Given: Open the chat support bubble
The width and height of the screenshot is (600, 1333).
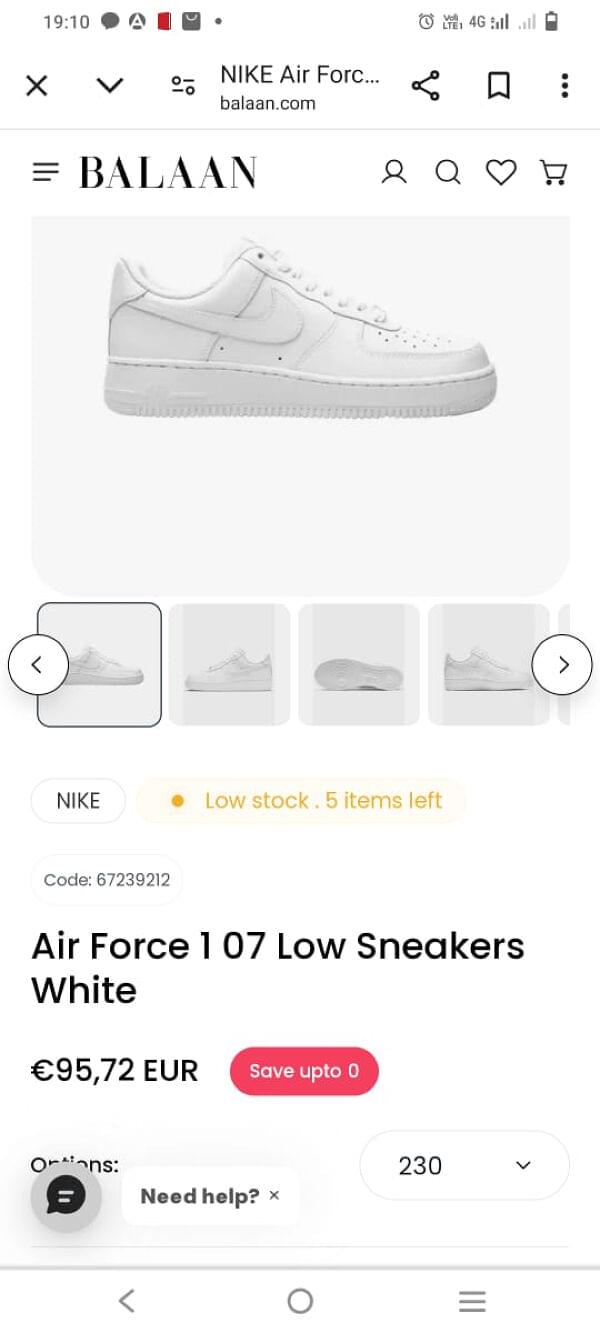Looking at the screenshot, I should [66, 1196].
